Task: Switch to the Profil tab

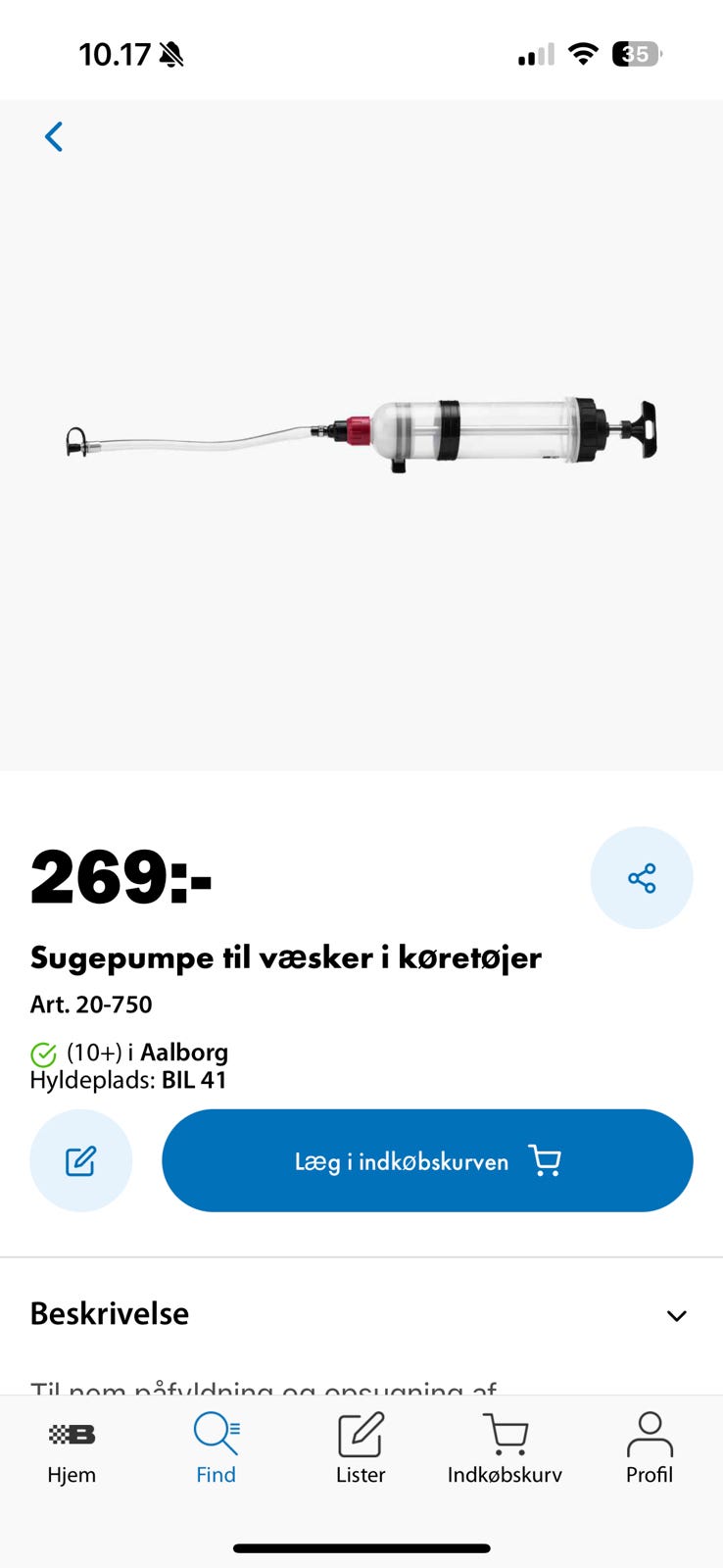Action: (650, 1448)
